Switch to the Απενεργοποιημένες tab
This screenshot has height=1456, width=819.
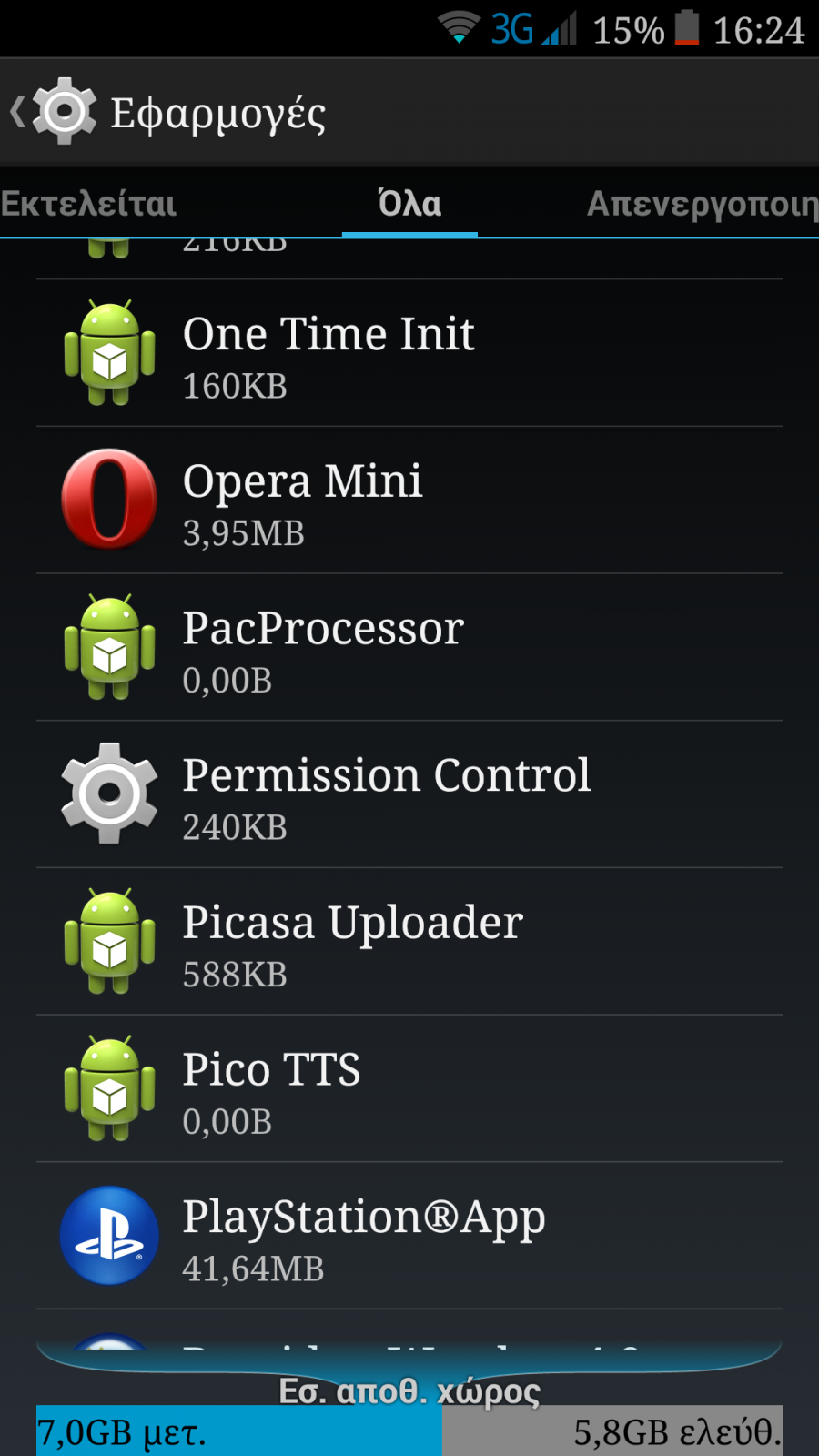tap(703, 203)
